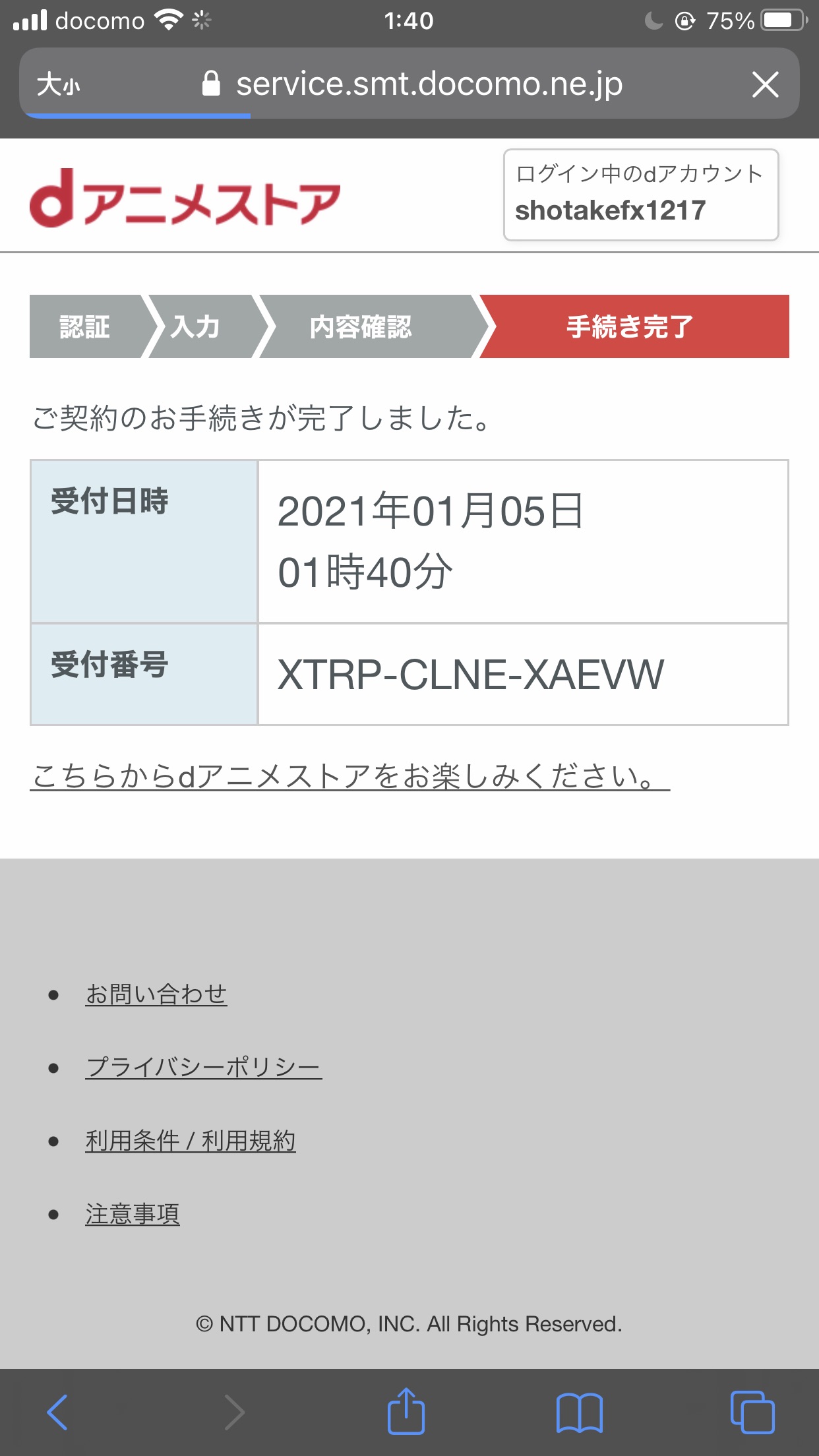Open Safari bookmarks
Image resolution: width=819 pixels, height=1456 pixels.
click(x=579, y=1412)
